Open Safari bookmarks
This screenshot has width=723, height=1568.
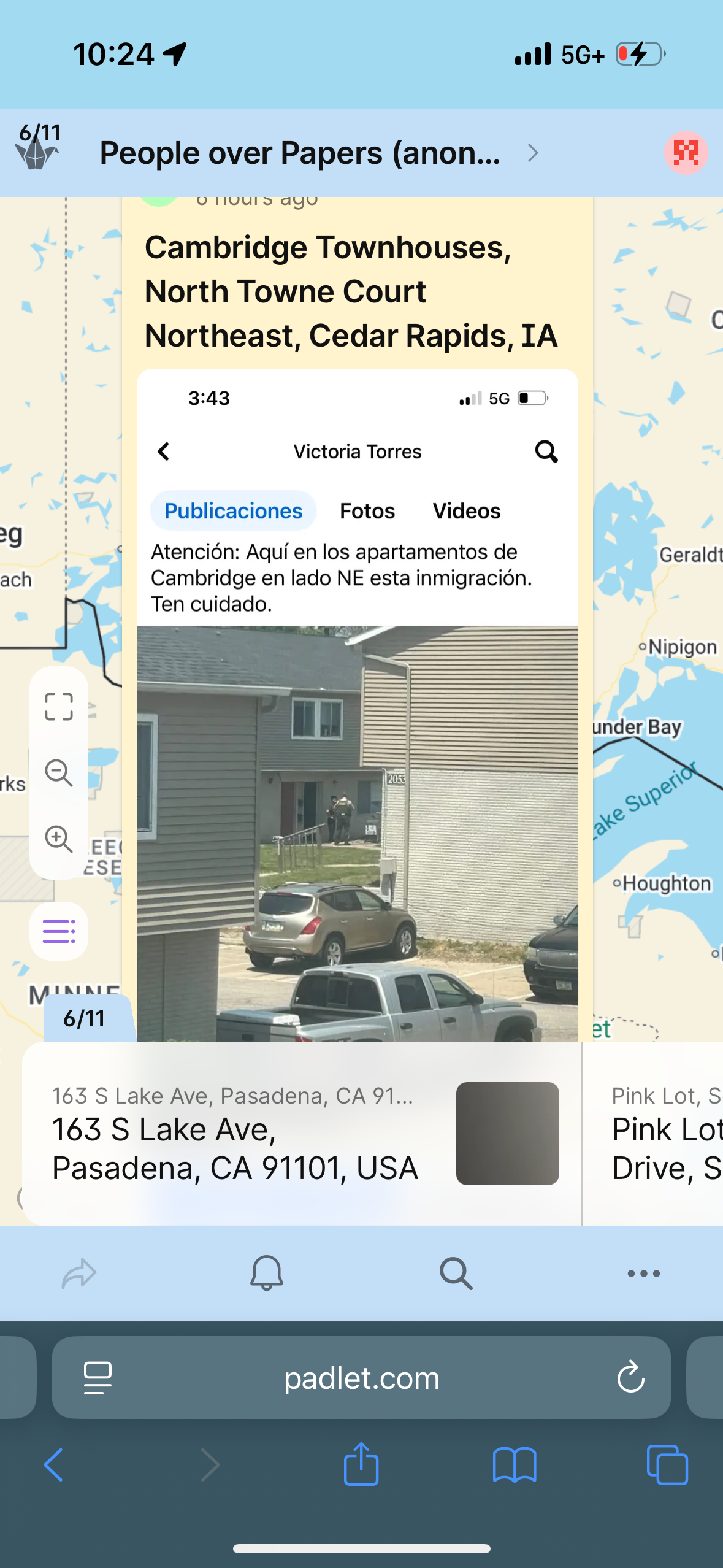point(515,1465)
